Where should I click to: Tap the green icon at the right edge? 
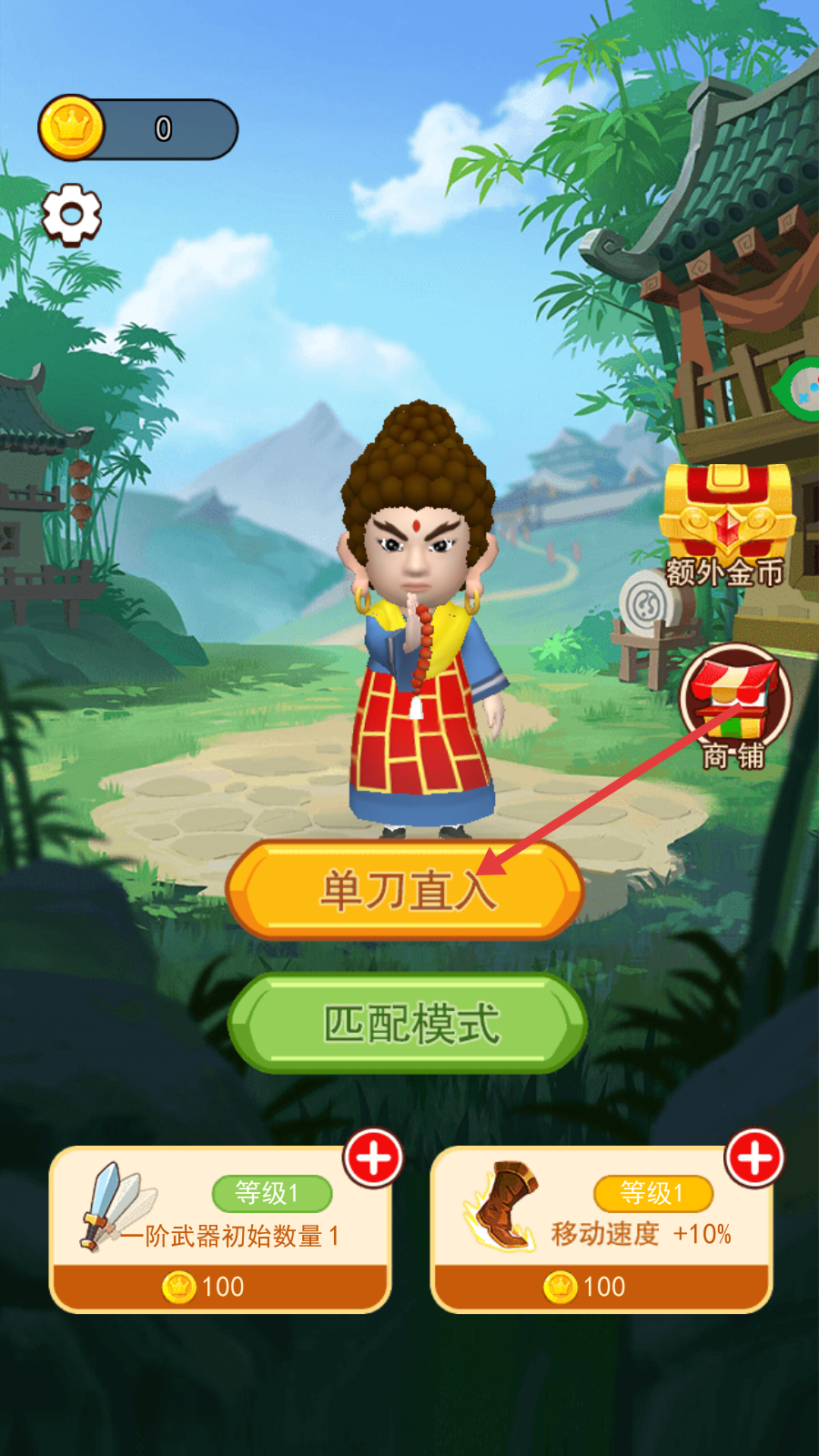798,389
